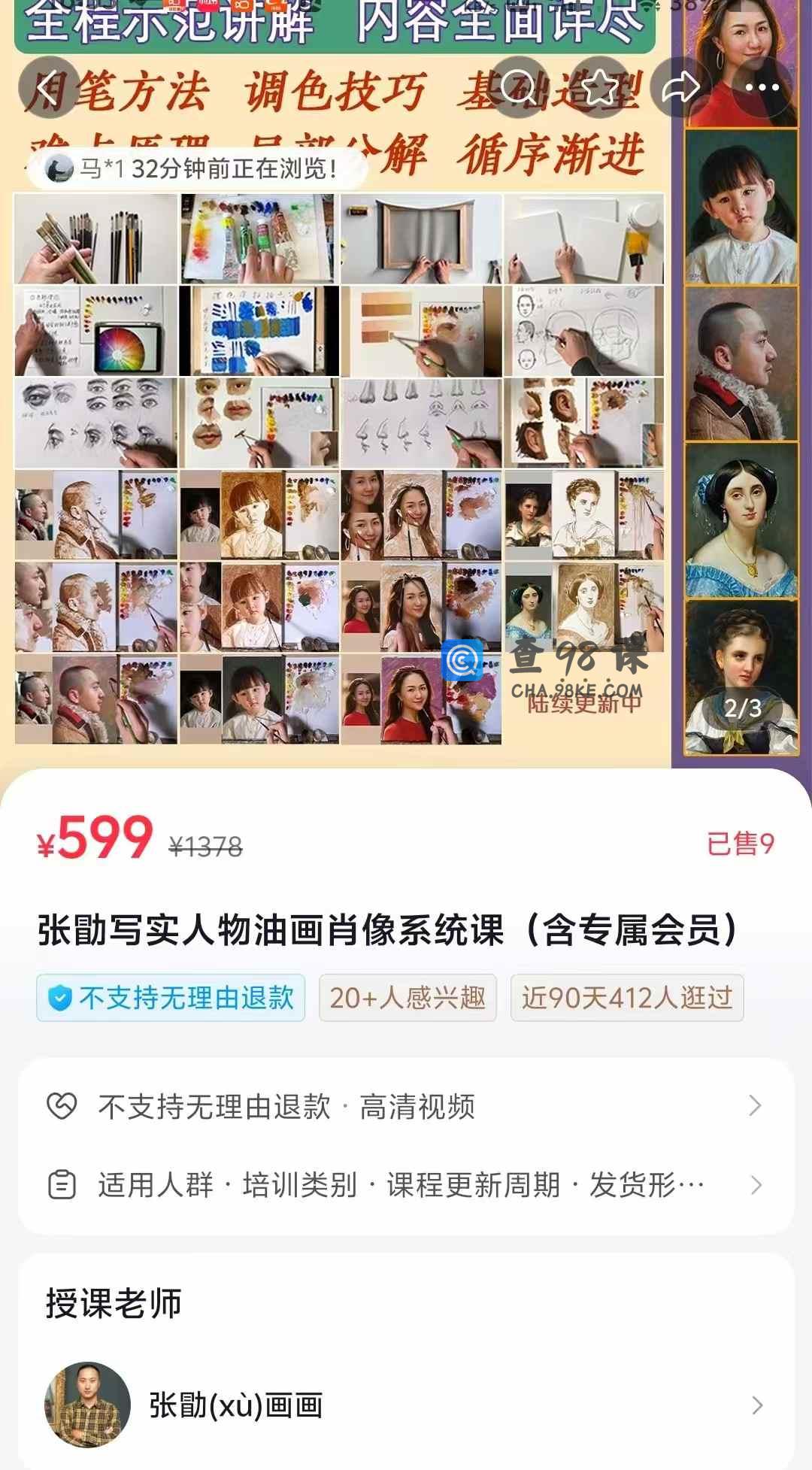Open the 不支持无理由退款 · 高清视频 row
The image size is (812, 1470).
pos(406,1106)
